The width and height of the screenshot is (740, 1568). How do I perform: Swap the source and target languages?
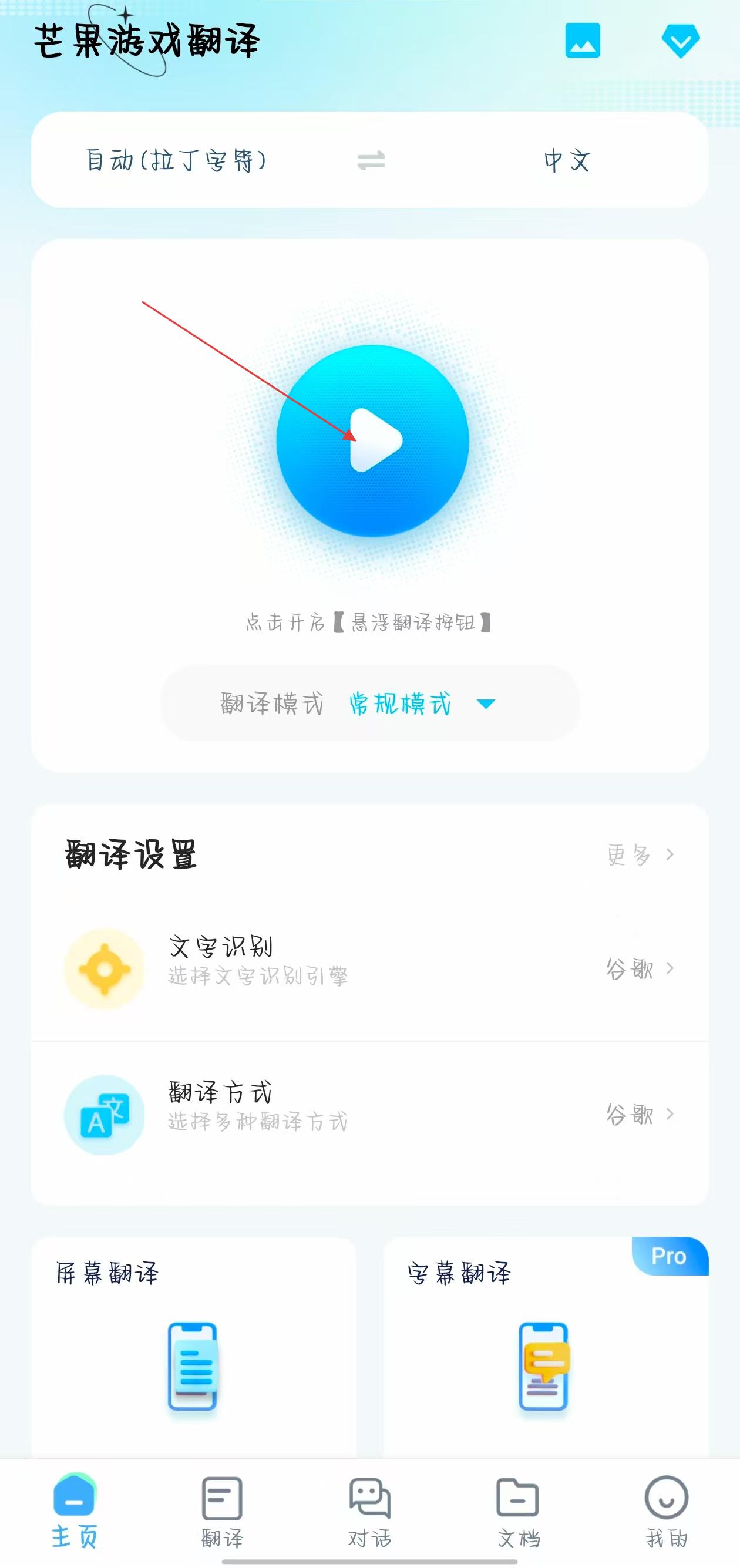[x=371, y=161]
